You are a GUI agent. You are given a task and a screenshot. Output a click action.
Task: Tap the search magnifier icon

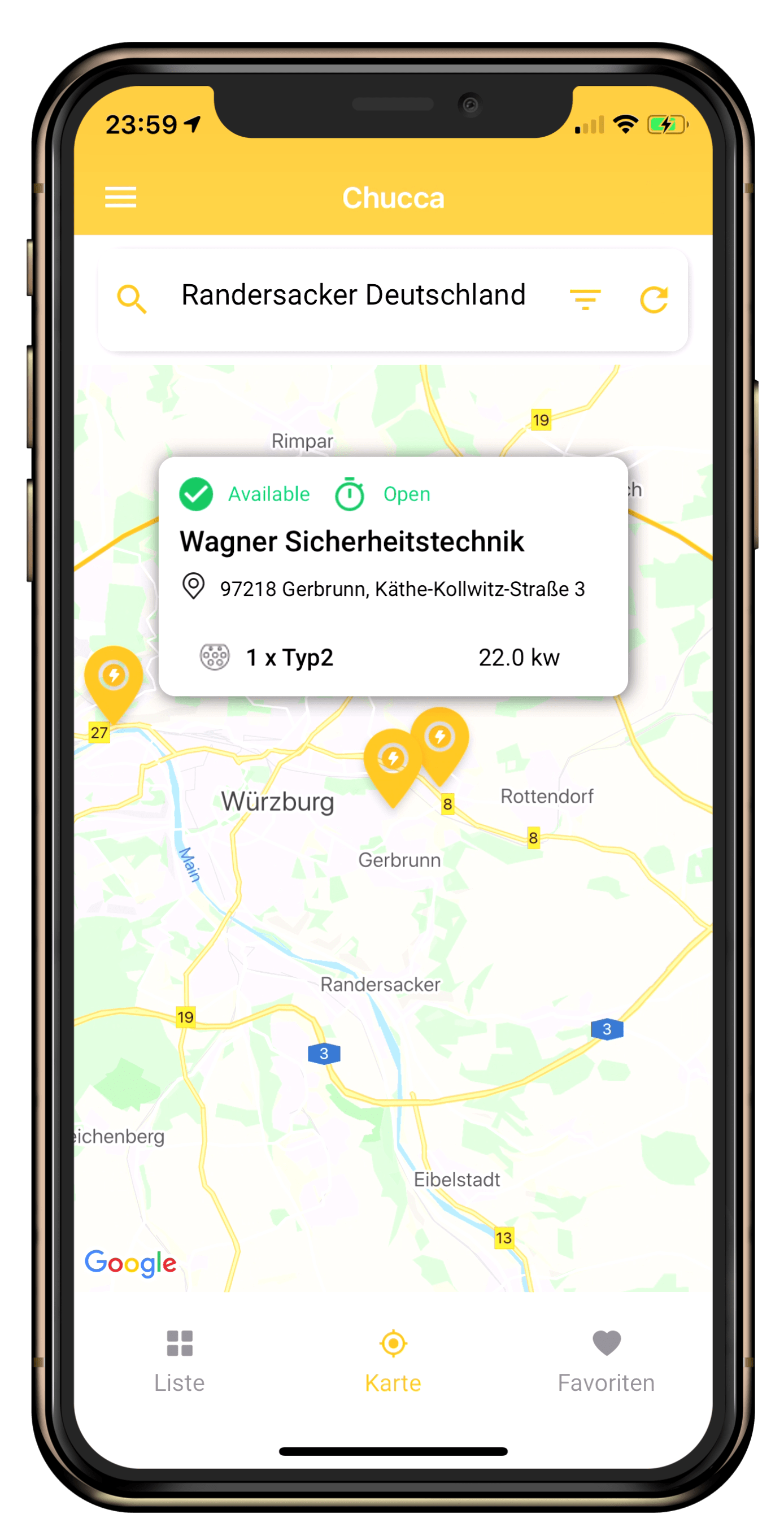coord(132,298)
